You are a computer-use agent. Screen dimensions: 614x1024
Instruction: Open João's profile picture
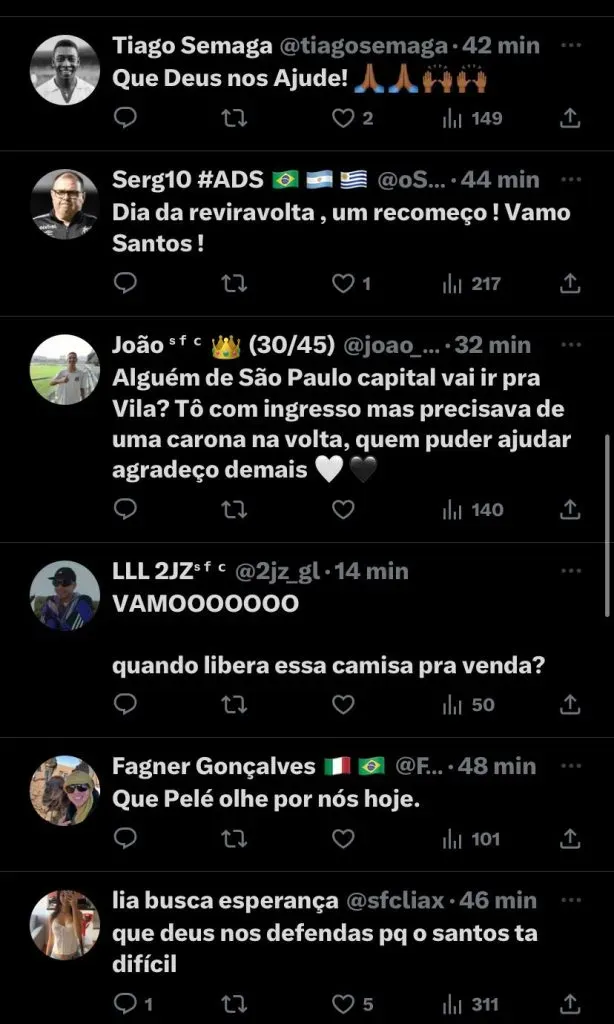(x=65, y=369)
